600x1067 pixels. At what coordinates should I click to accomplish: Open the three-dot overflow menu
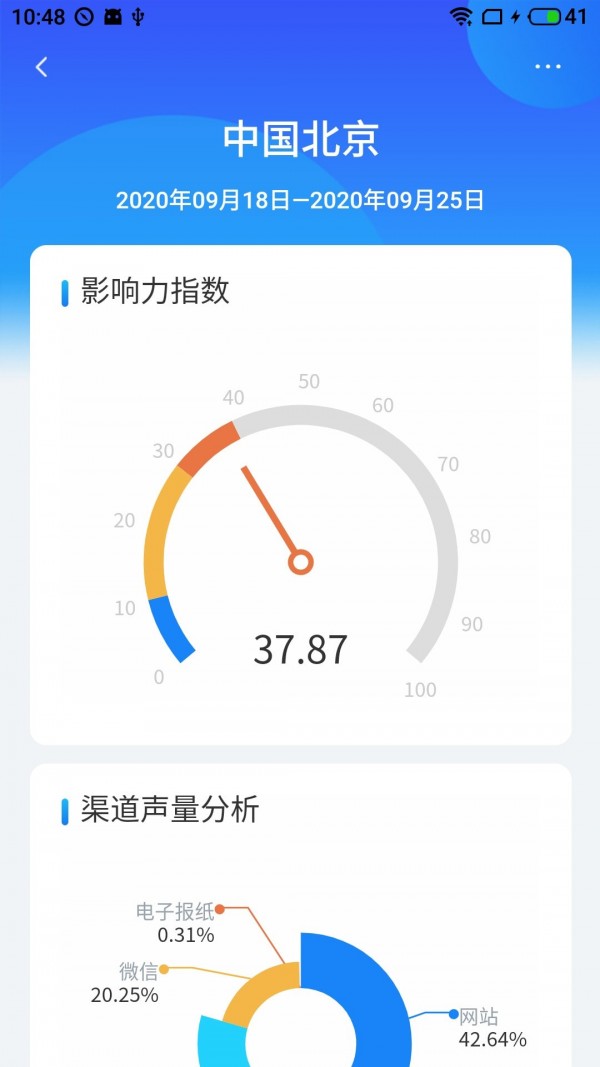tap(547, 67)
